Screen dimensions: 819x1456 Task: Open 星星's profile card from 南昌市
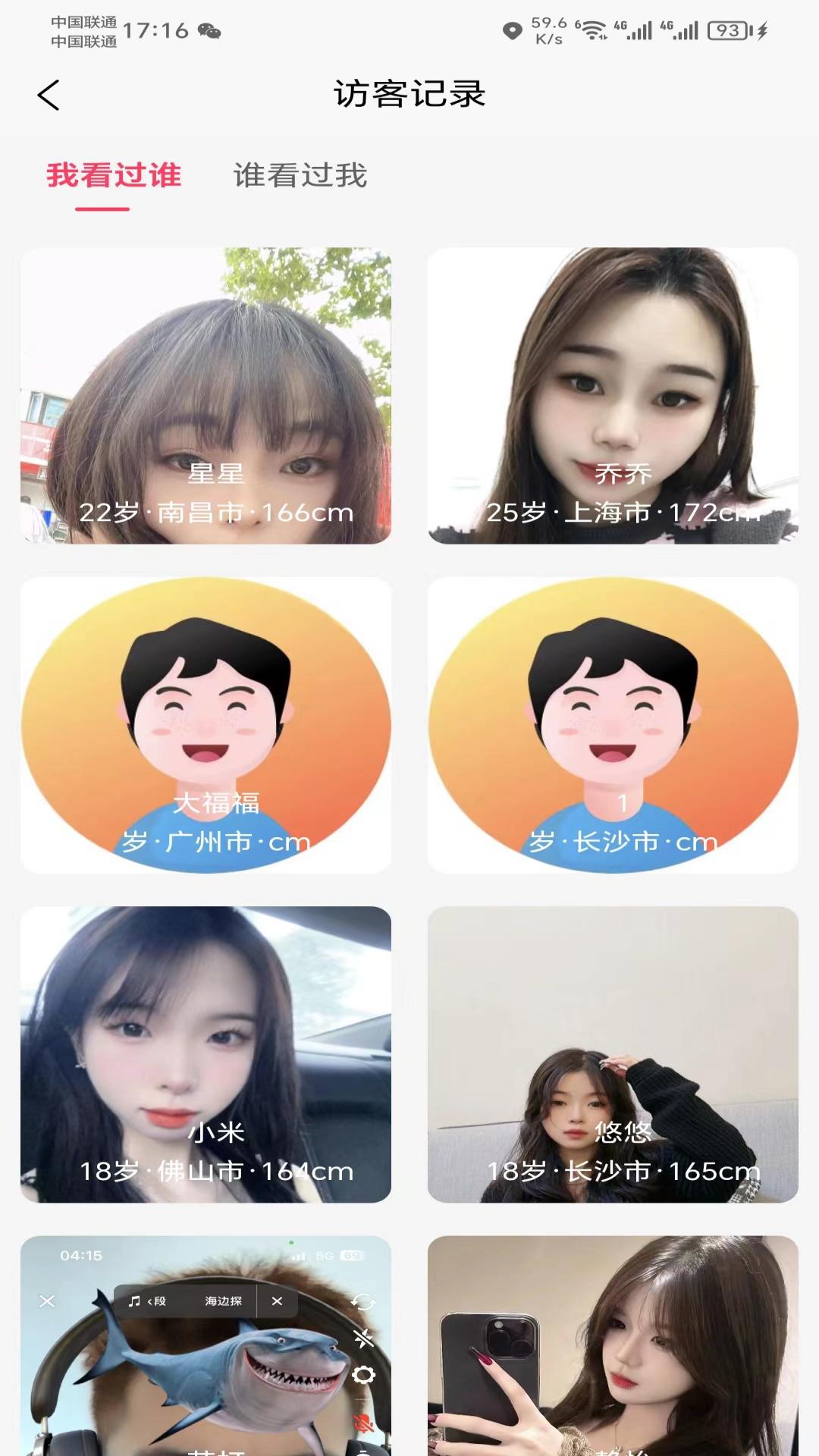(206, 395)
